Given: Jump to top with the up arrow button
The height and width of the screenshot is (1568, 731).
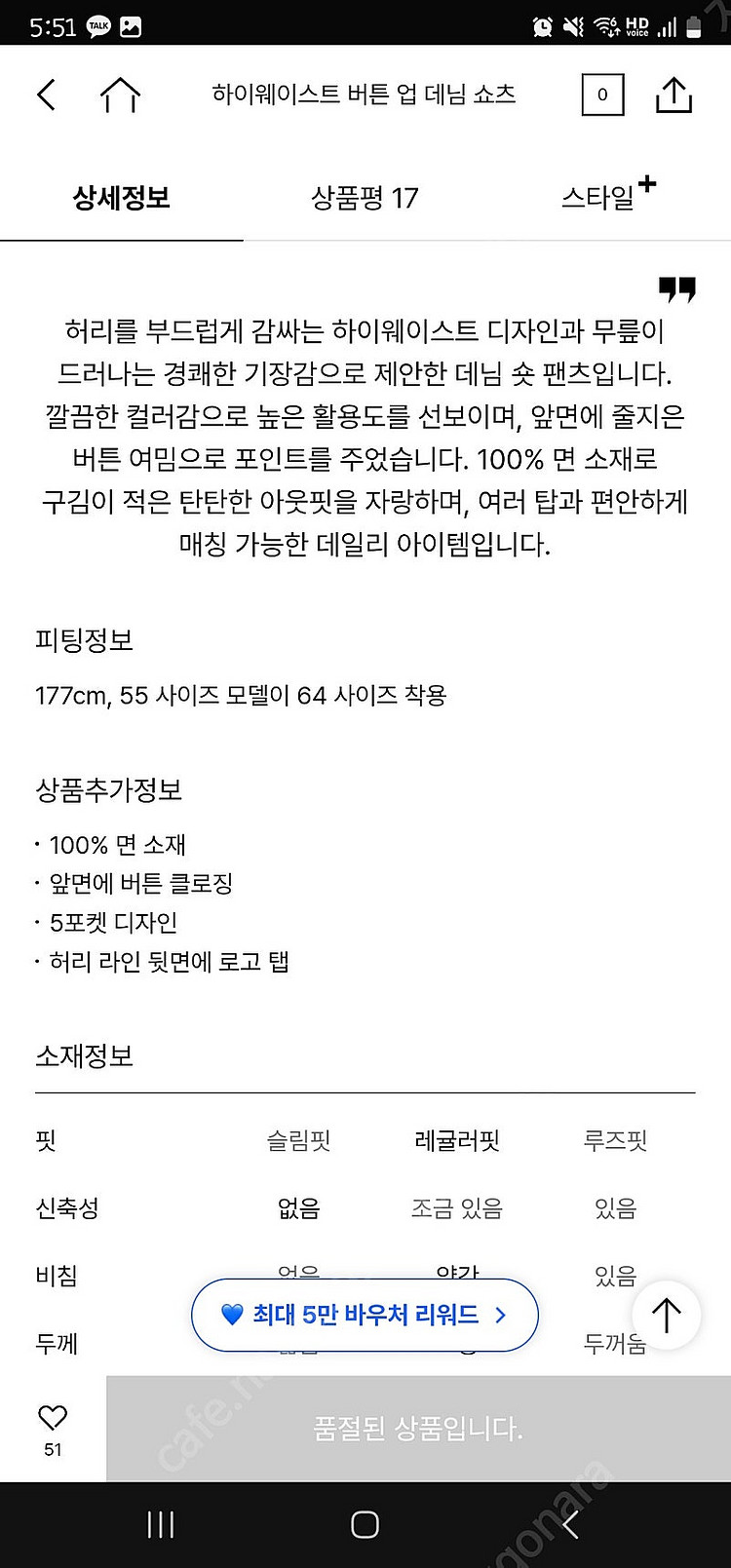Looking at the screenshot, I should (x=666, y=1315).
